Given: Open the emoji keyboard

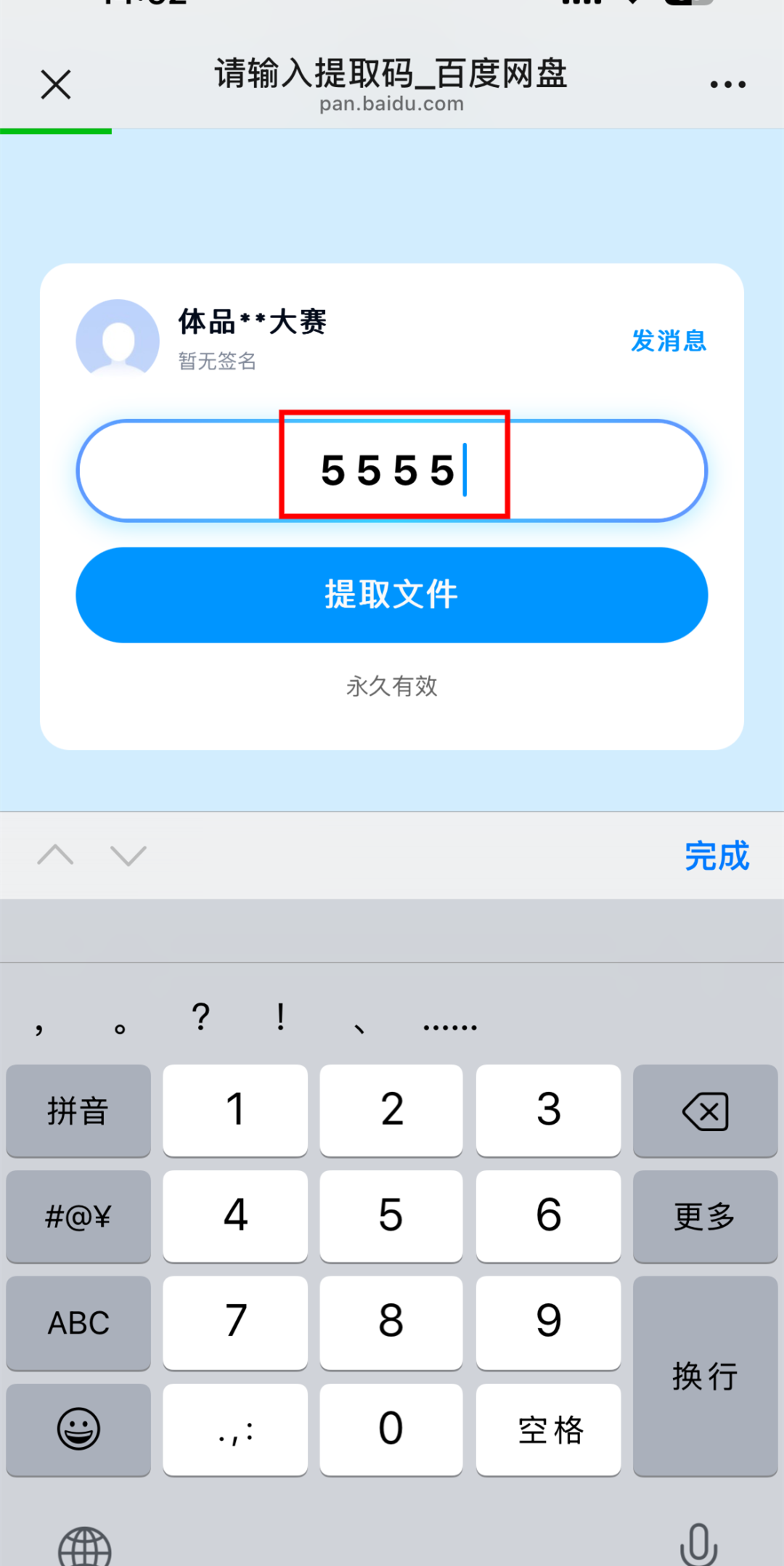Looking at the screenshot, I should pos(78,1429).
